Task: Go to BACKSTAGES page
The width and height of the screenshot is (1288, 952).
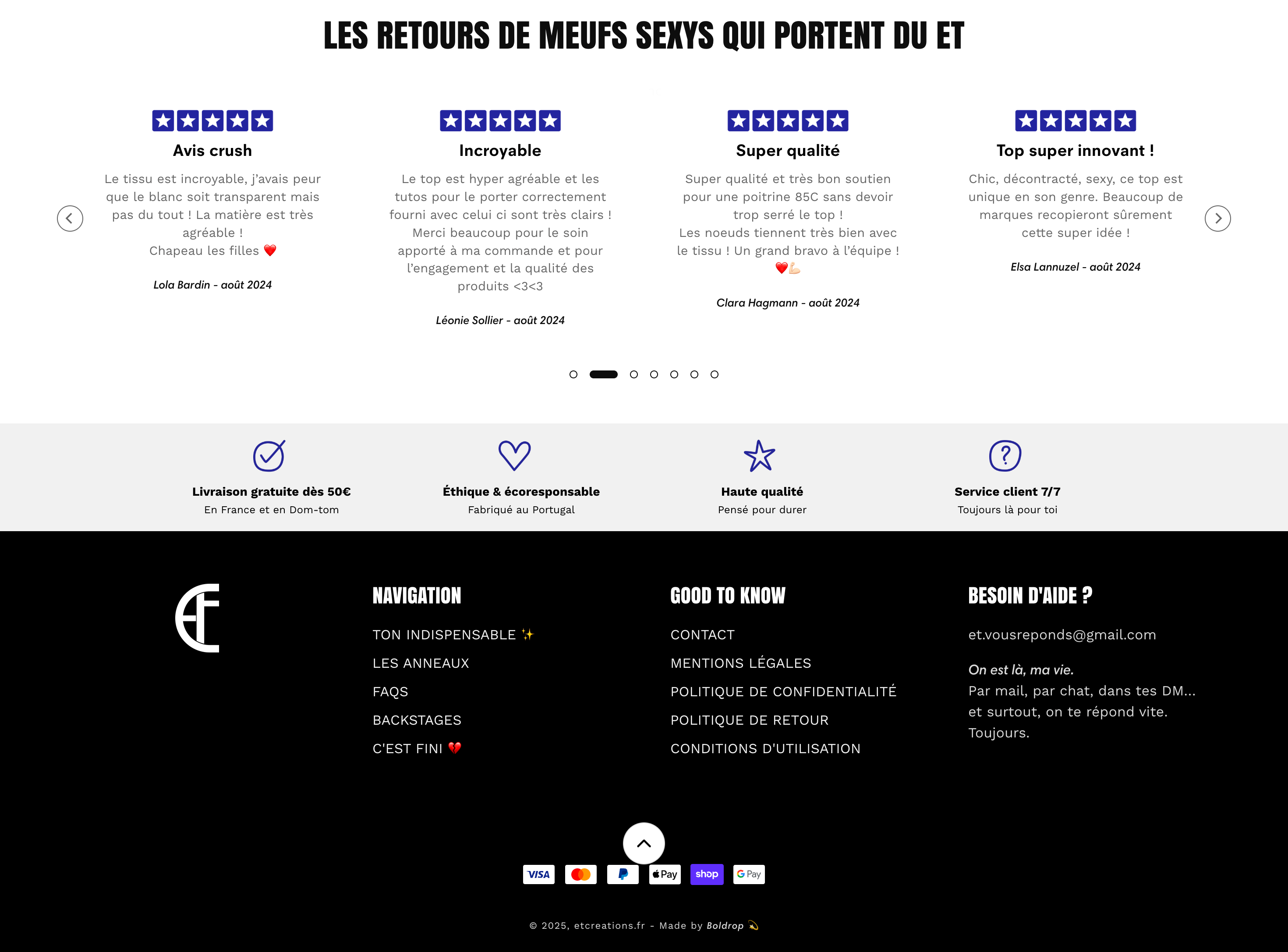Action: point(416,720)
